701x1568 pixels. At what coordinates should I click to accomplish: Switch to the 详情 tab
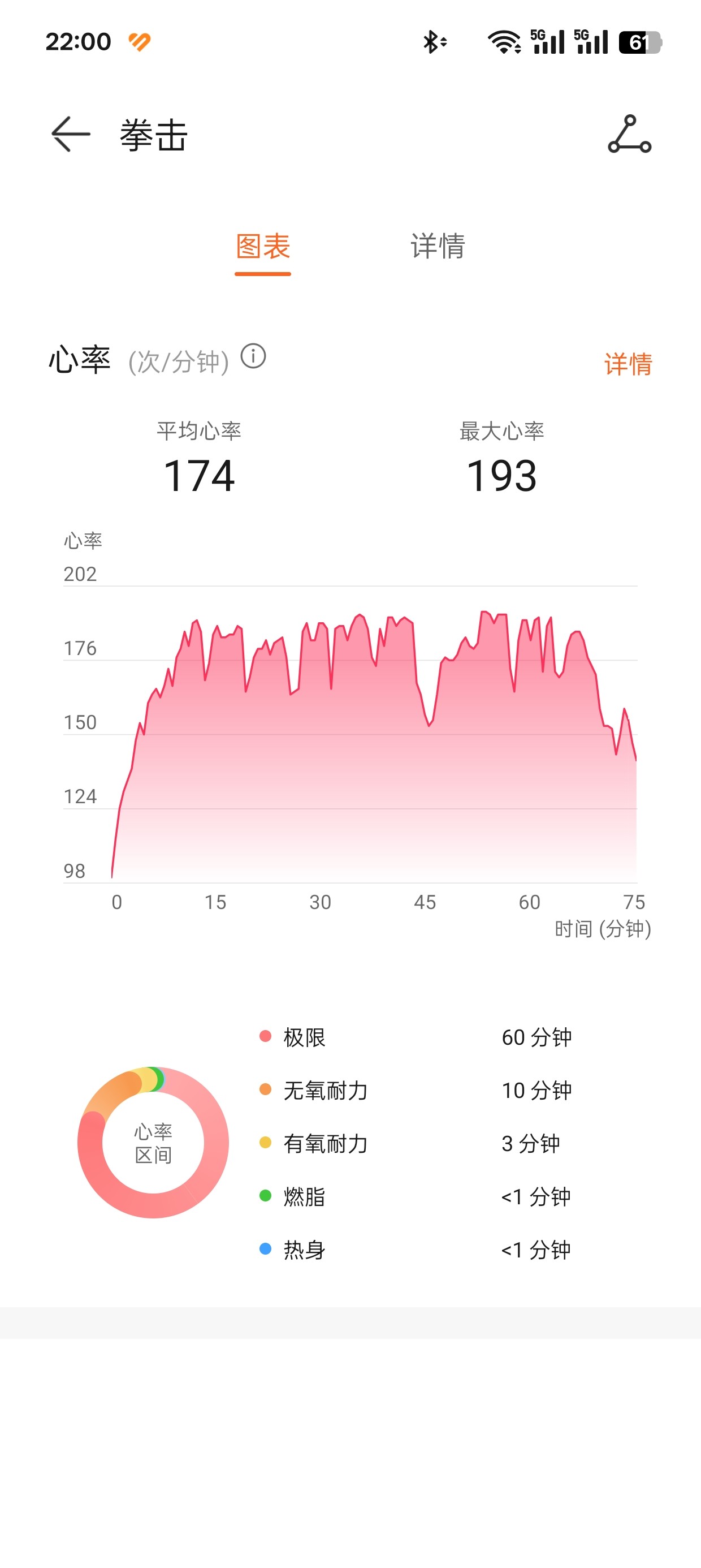click(x=438, y=247)
